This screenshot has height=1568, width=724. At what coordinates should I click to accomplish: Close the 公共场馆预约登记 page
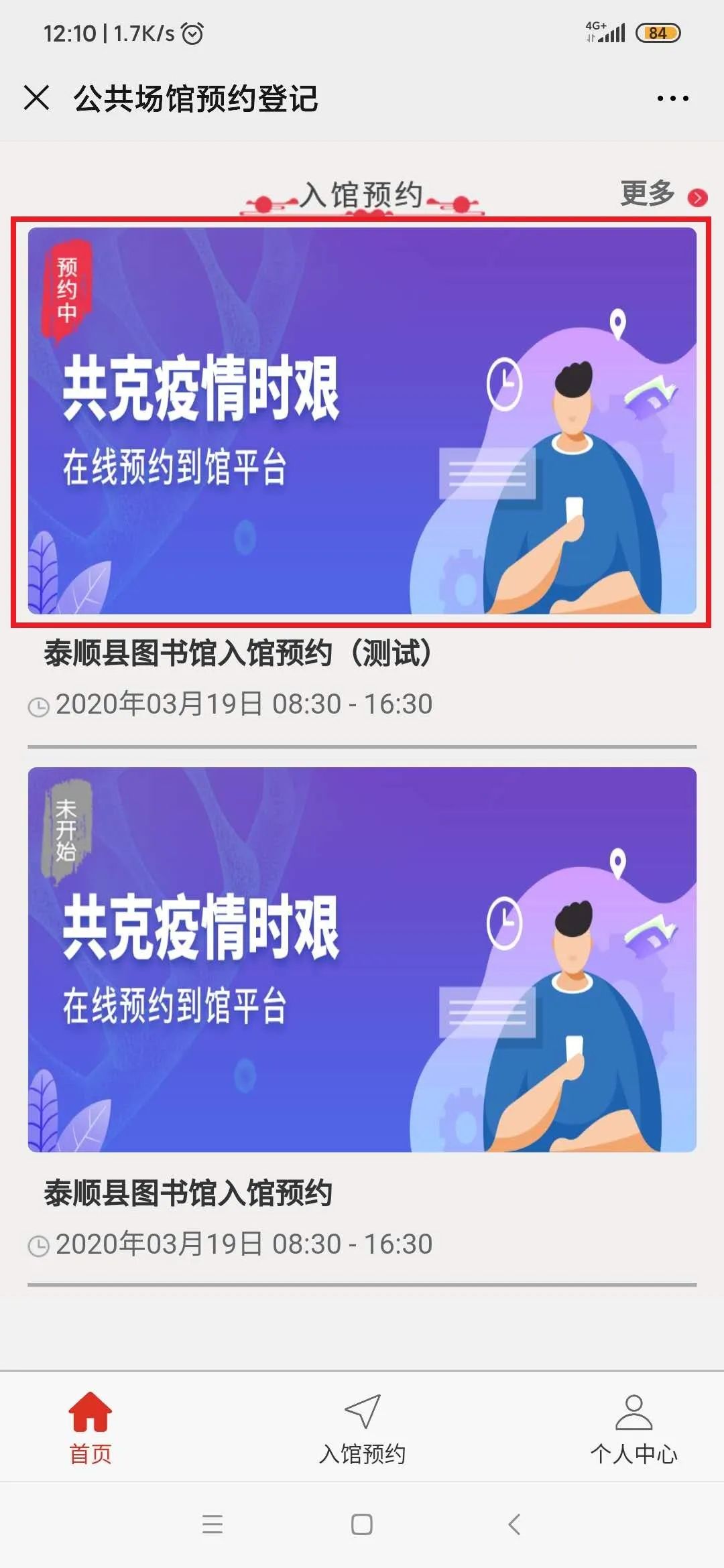click(37, 98)
